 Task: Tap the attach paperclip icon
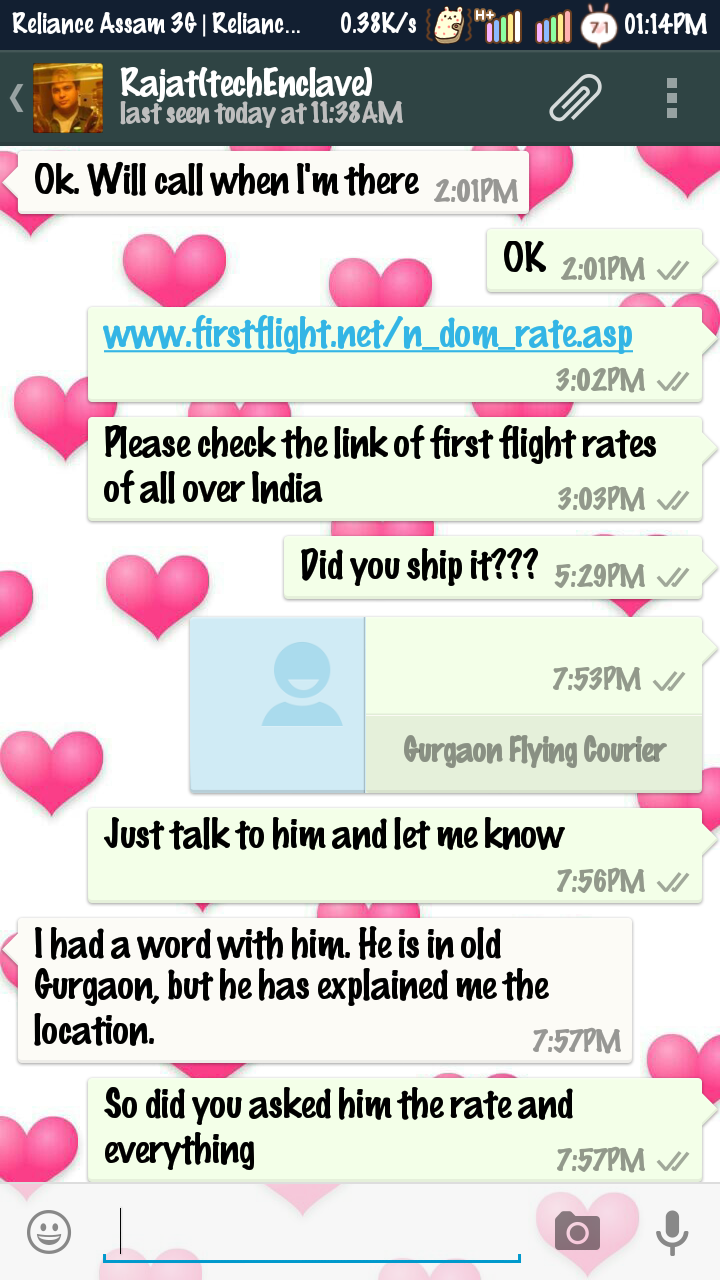576,98
